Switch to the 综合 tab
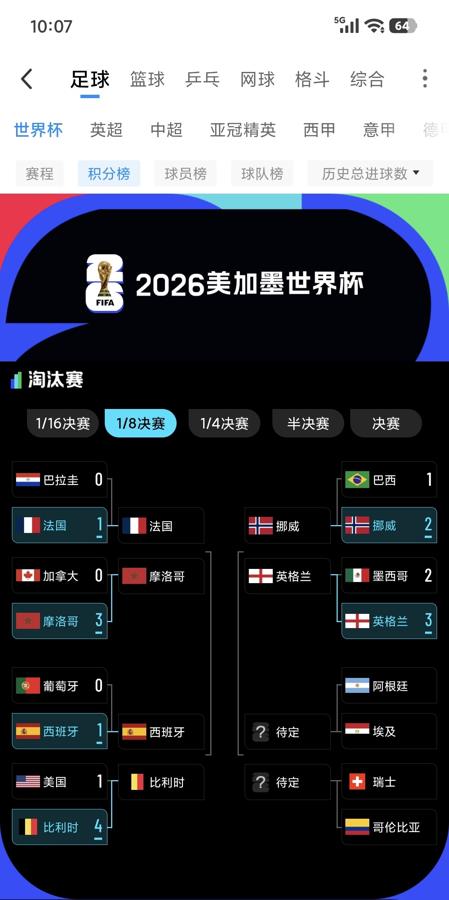Viewport: 449px width, 900px height. [367, 79]
